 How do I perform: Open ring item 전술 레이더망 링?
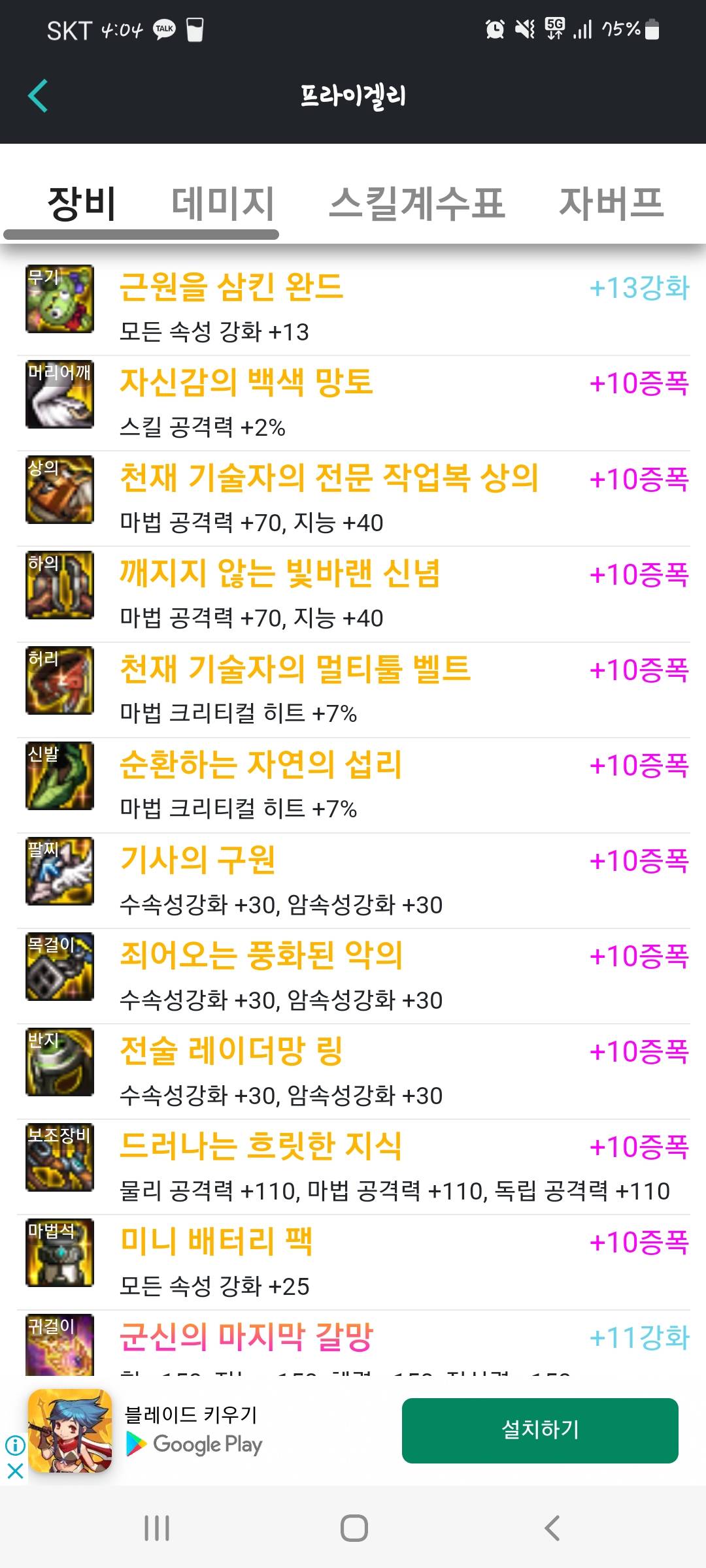point(231,1051)
